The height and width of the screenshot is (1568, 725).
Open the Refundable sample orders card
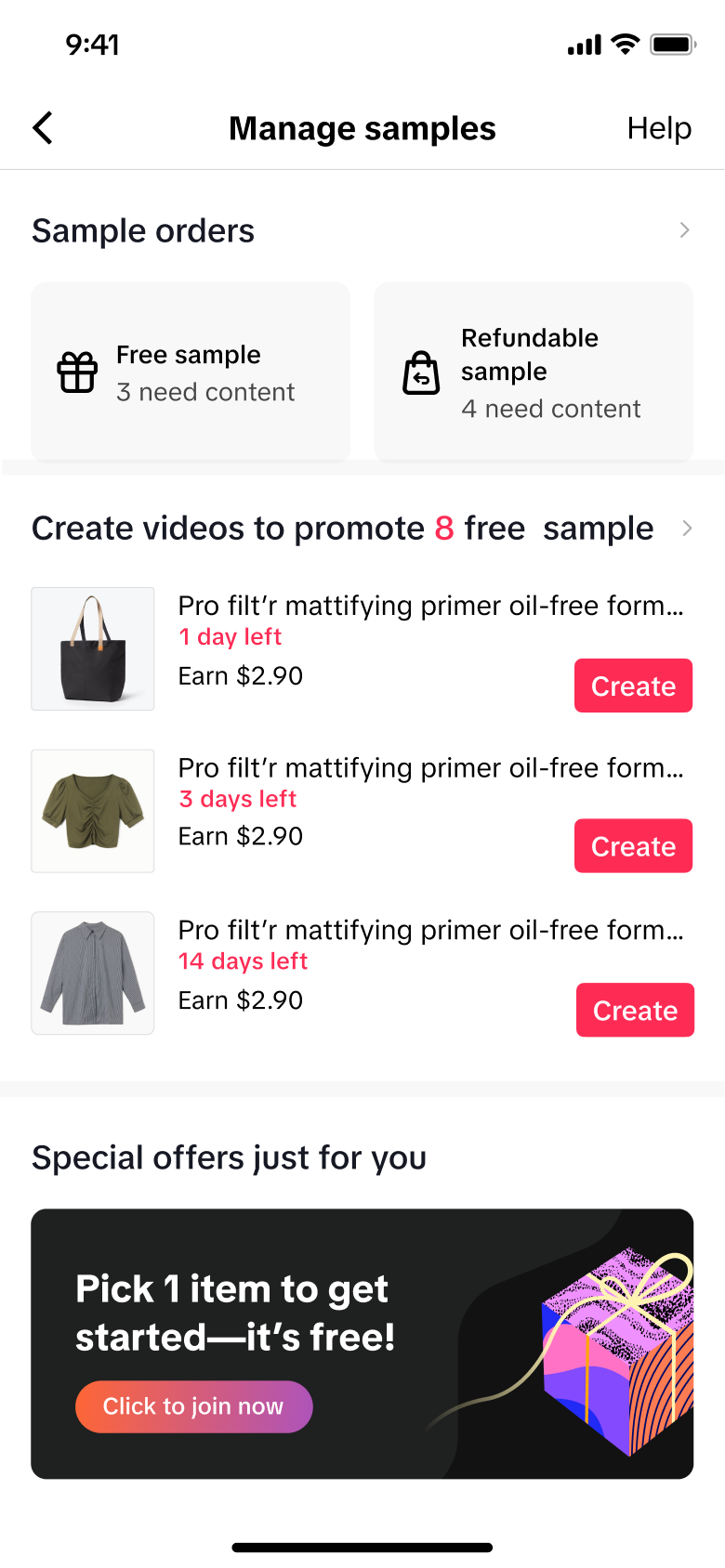click(533, 372)
